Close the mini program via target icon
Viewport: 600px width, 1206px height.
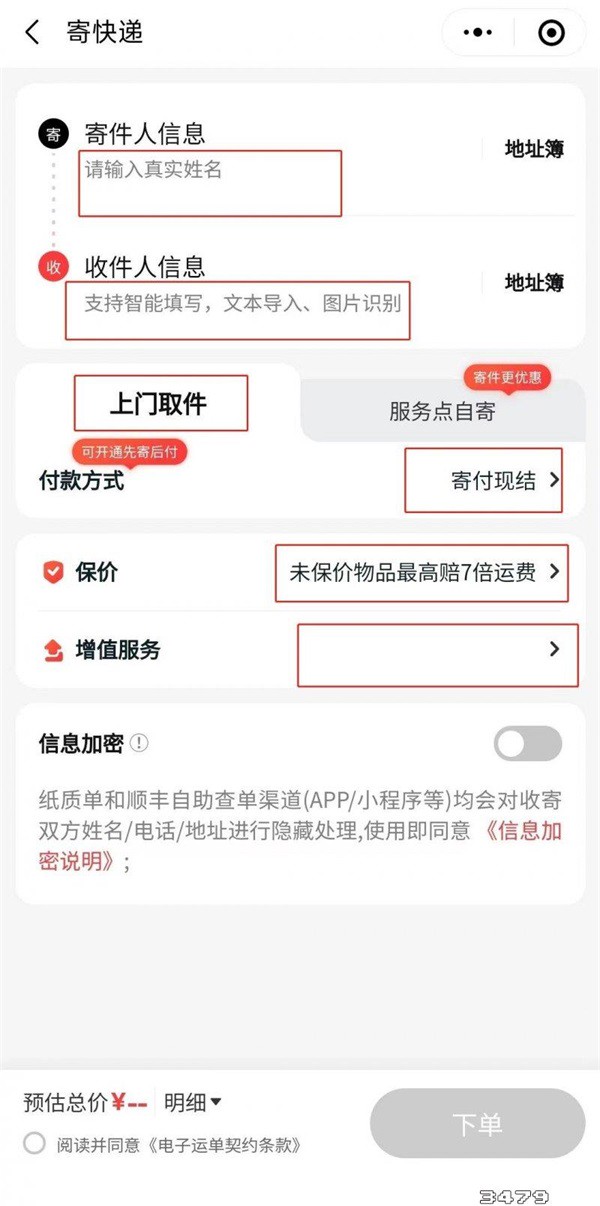point(551,33)
